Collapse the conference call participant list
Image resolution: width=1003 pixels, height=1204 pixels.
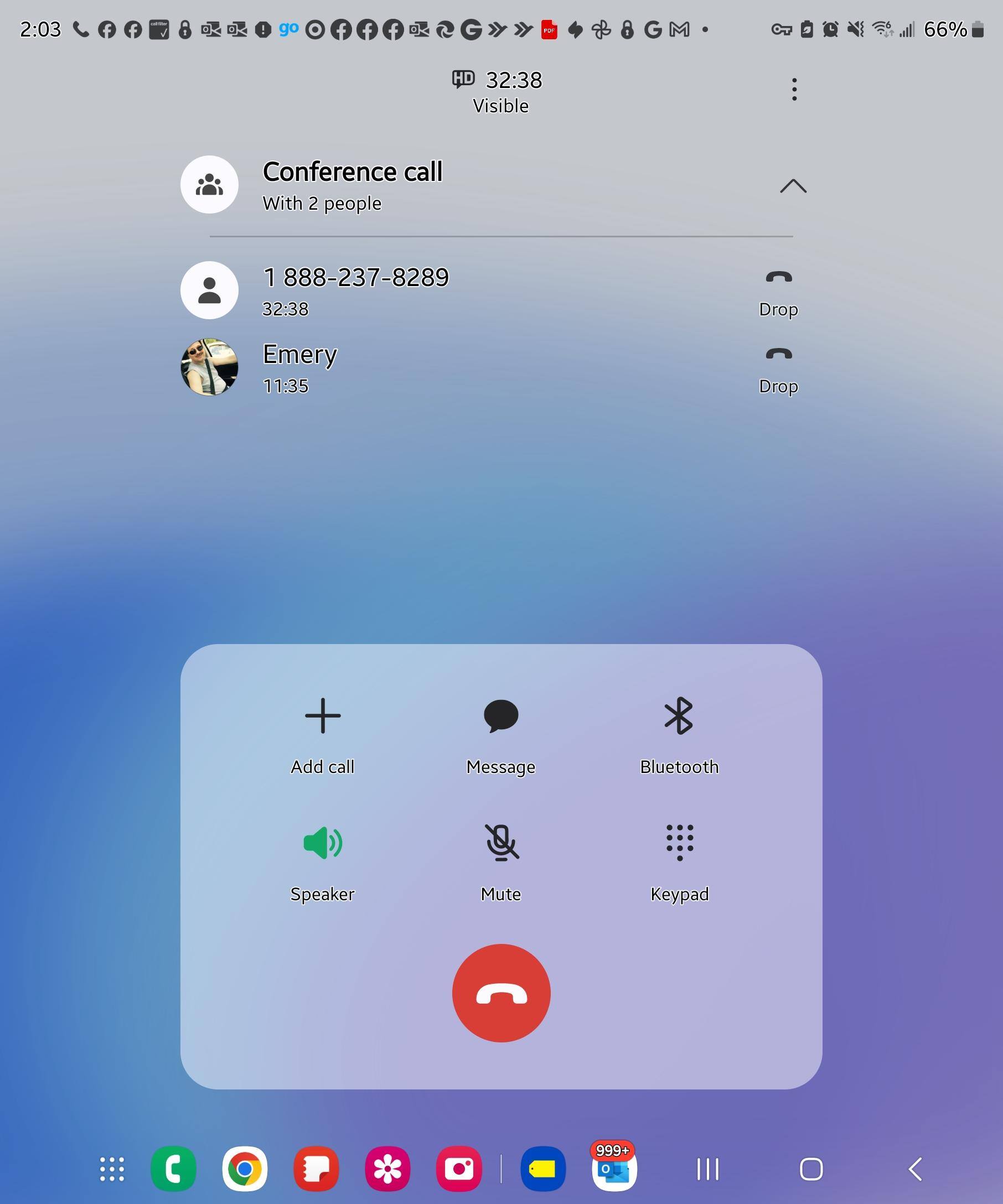(x=793, y=186)
